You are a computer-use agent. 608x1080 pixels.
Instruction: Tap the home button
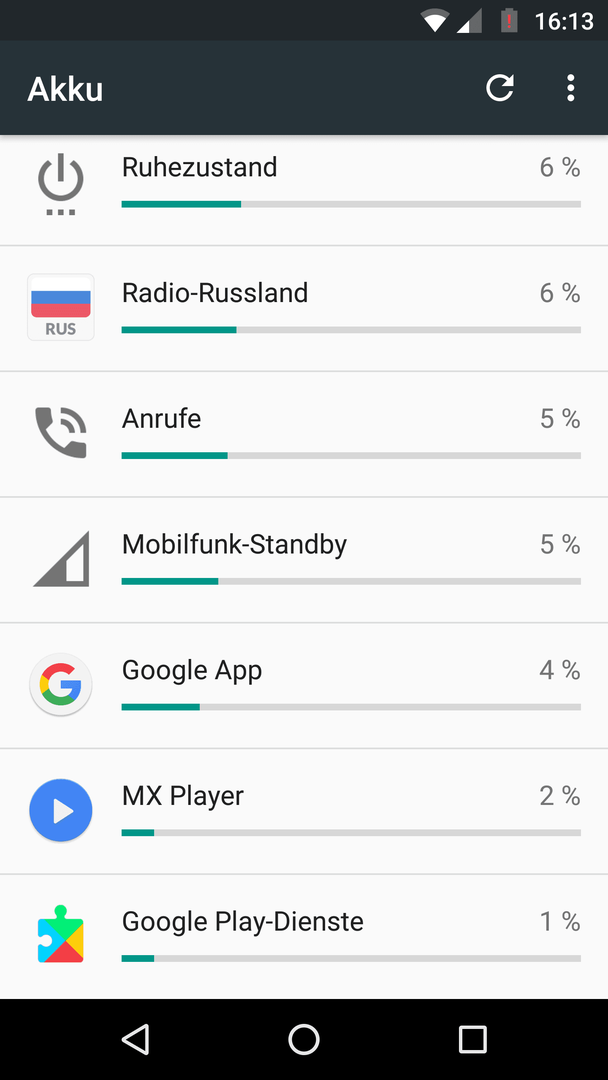(x=304, y=1039)
